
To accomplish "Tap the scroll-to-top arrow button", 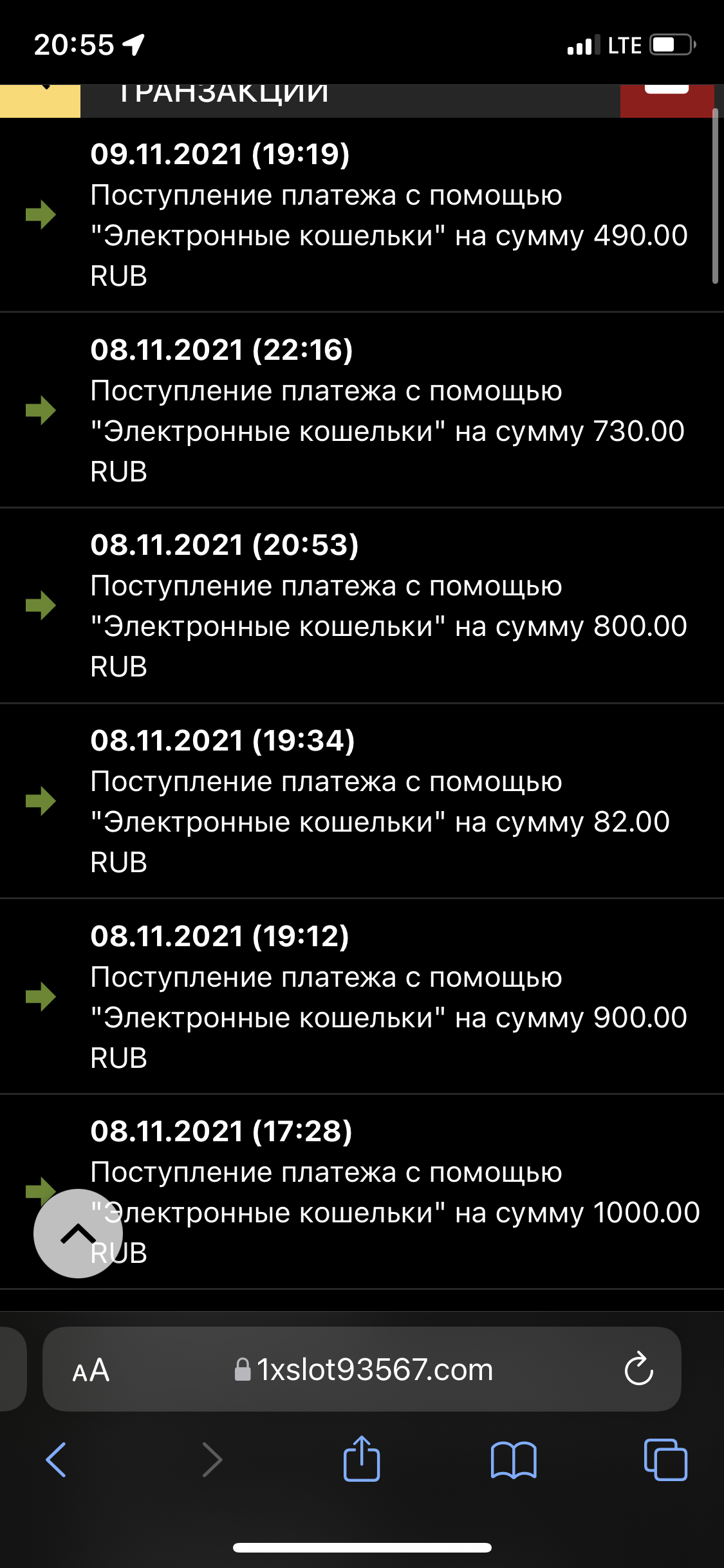I will 78,1233.
